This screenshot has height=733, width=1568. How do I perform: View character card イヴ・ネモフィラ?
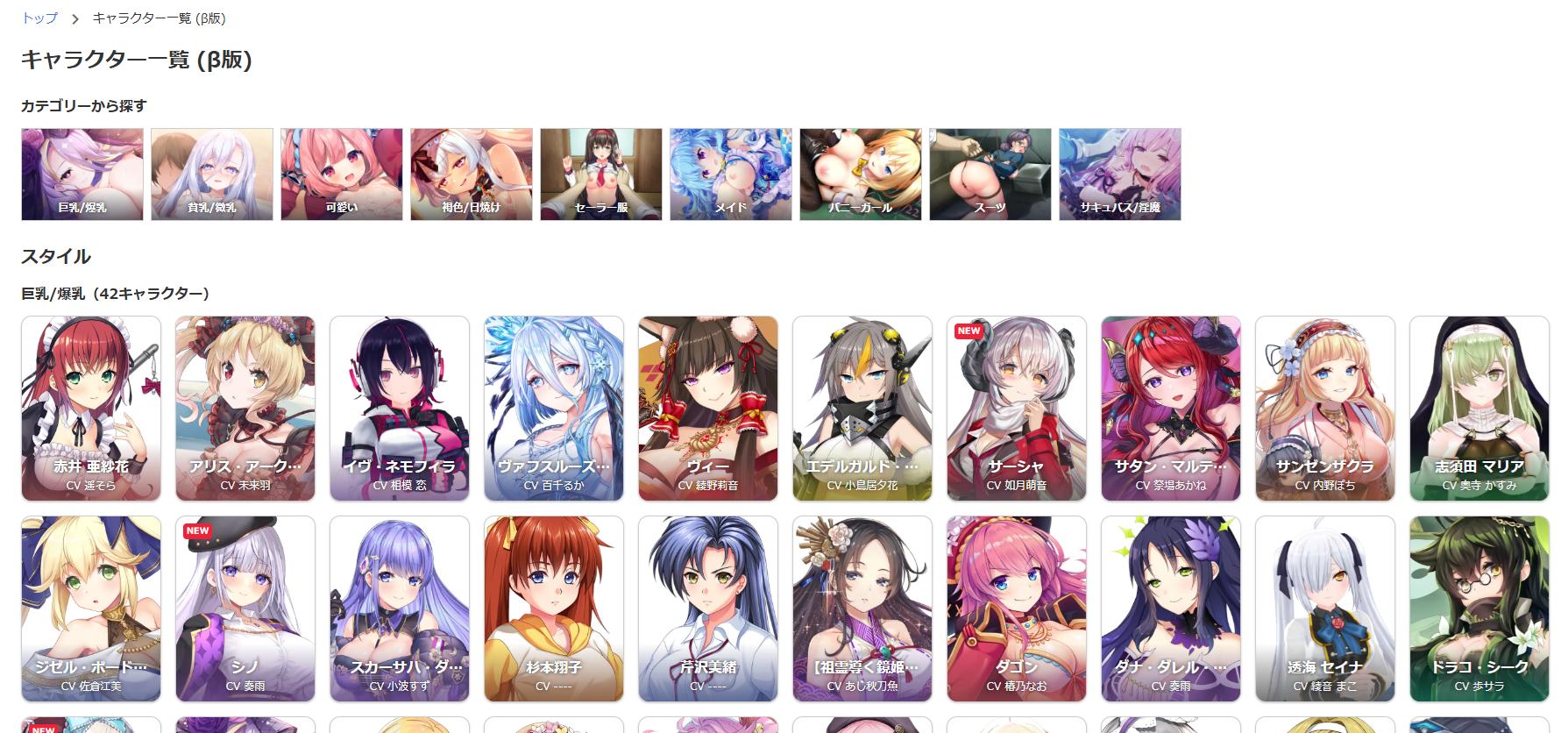pos(400,408)
